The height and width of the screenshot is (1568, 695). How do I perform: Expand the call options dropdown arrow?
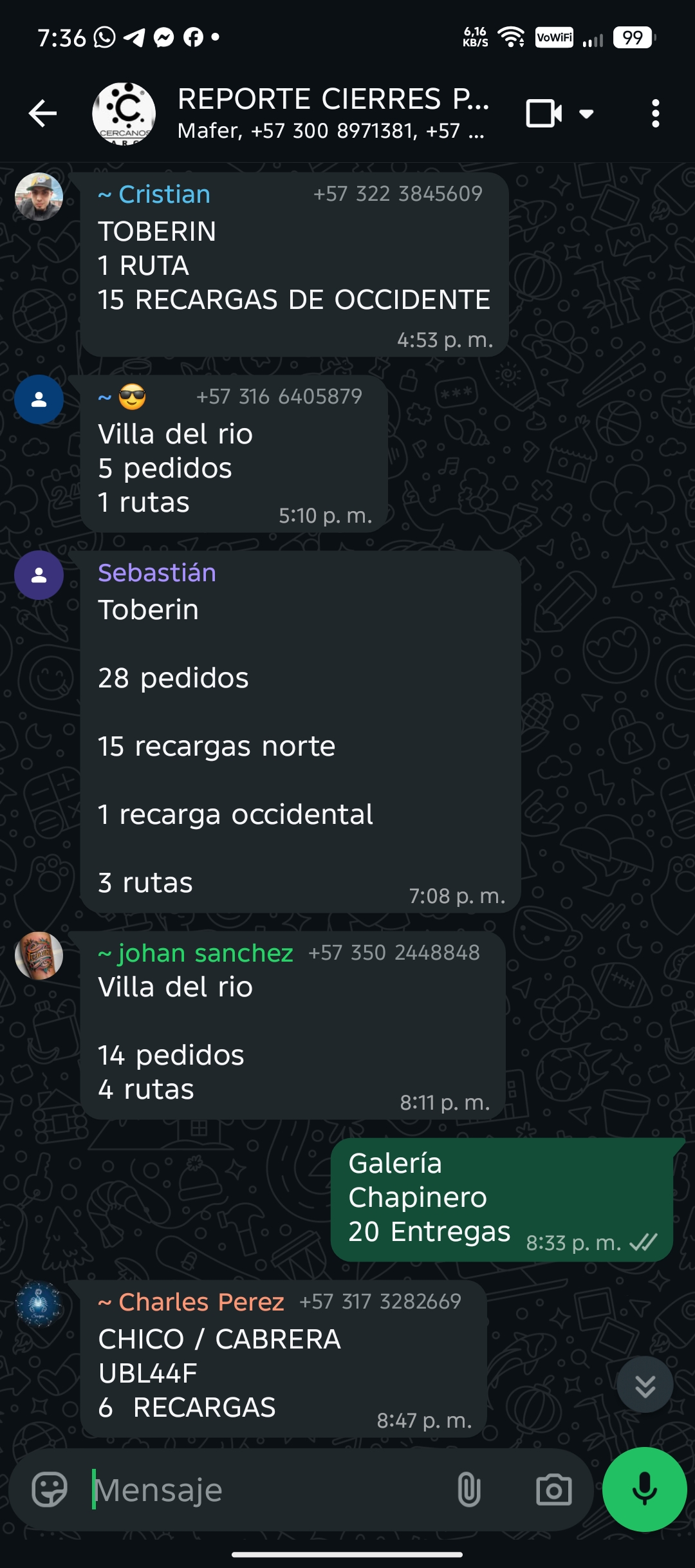pyautogui.click(x=586, y=114)
